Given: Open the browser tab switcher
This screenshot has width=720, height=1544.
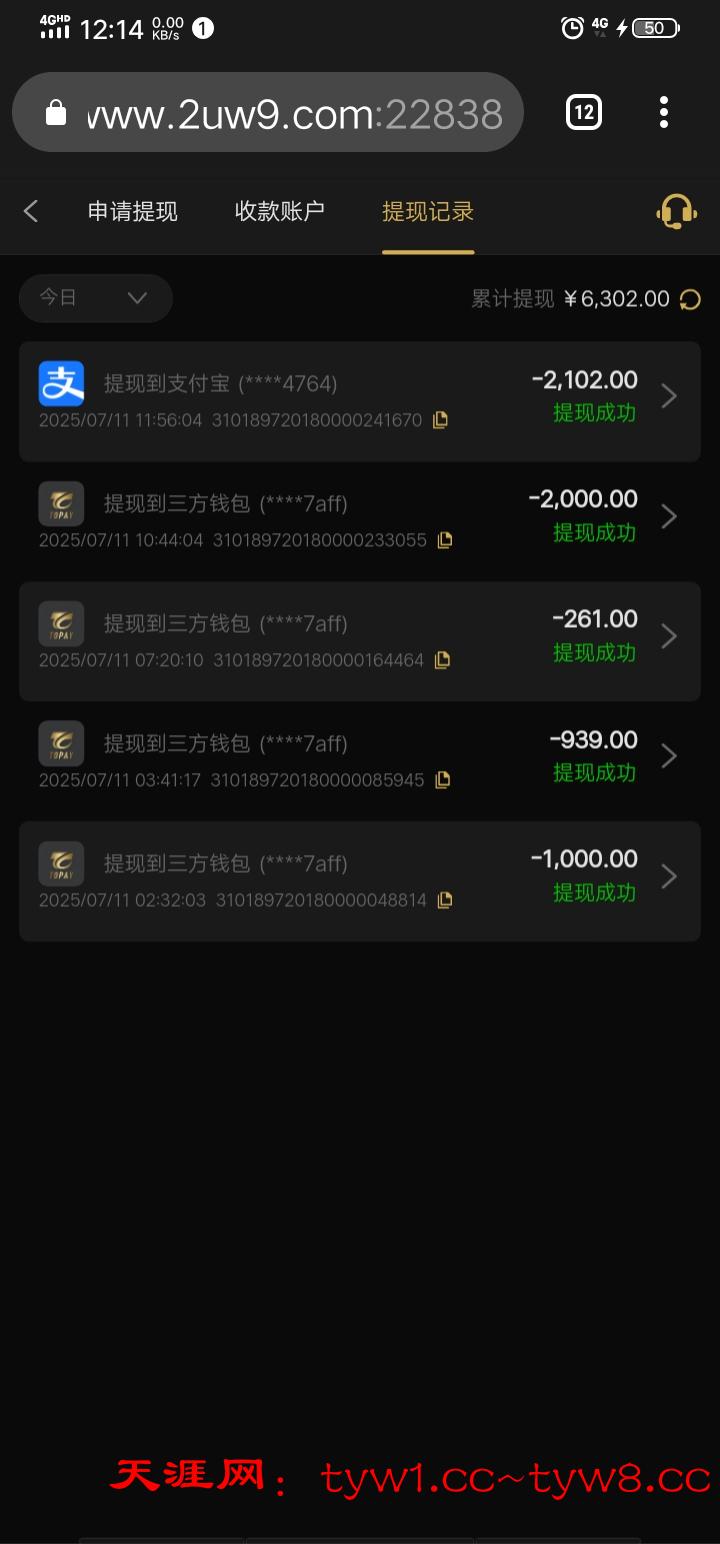Looking at the screenshot, I should pos(584,112).
